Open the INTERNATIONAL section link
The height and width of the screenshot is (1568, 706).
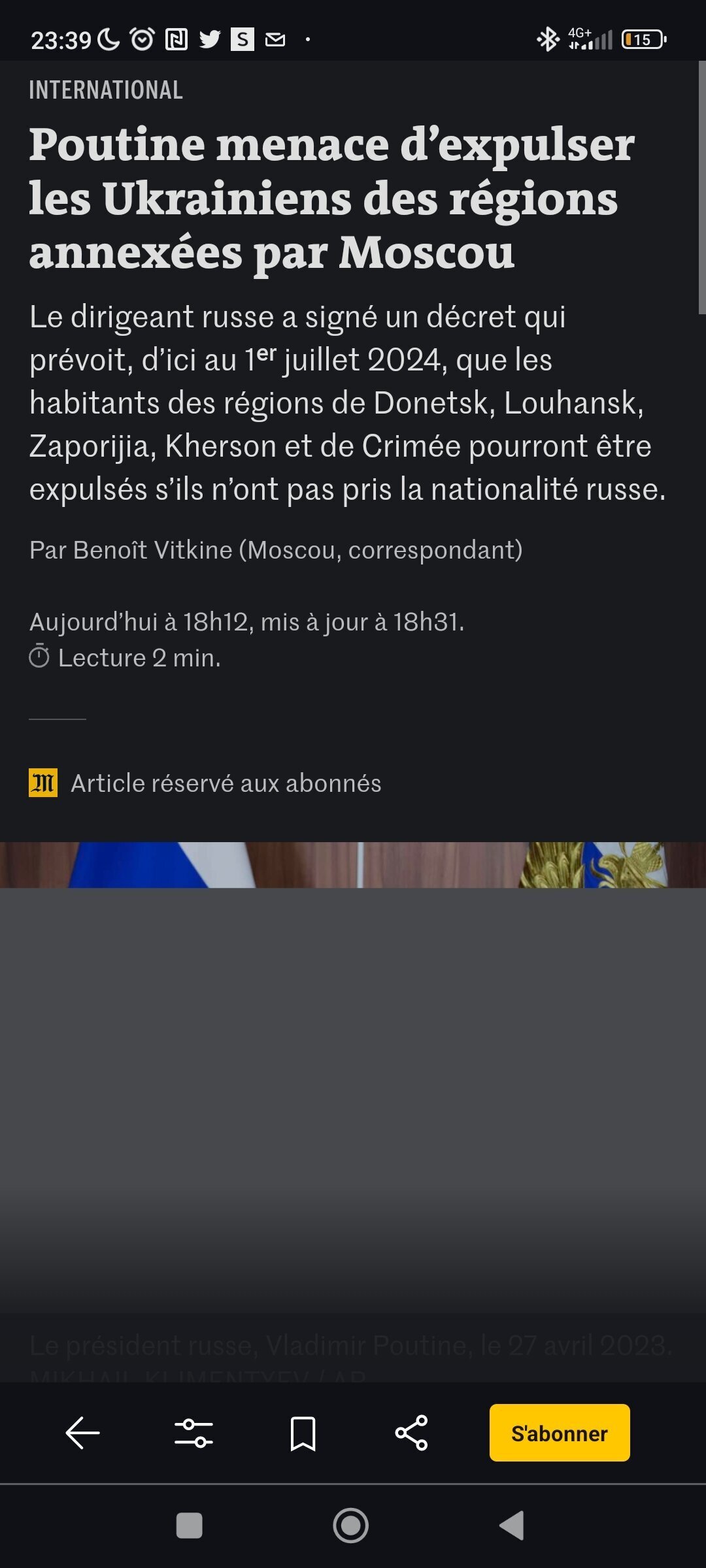coord(106,90)
